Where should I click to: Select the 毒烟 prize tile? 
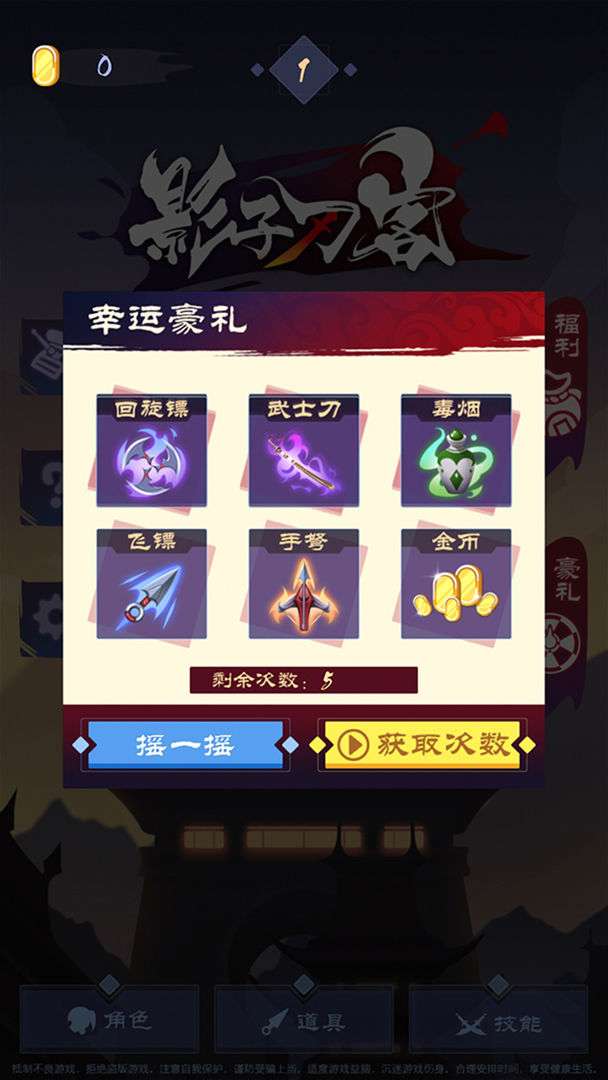coord(456,451)
